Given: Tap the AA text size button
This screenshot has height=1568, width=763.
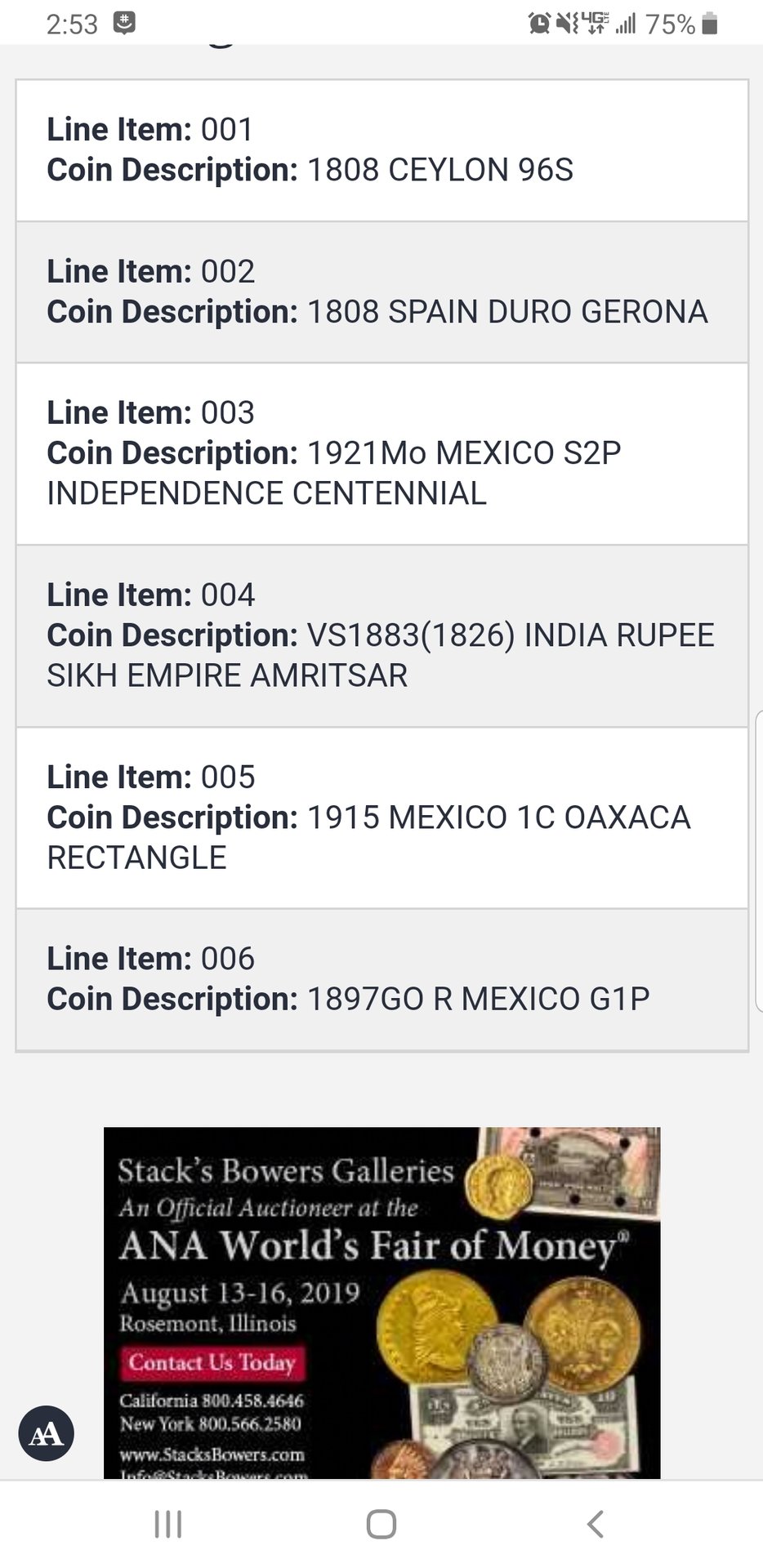Looking at the screenshot, I should click(47, 1433).
